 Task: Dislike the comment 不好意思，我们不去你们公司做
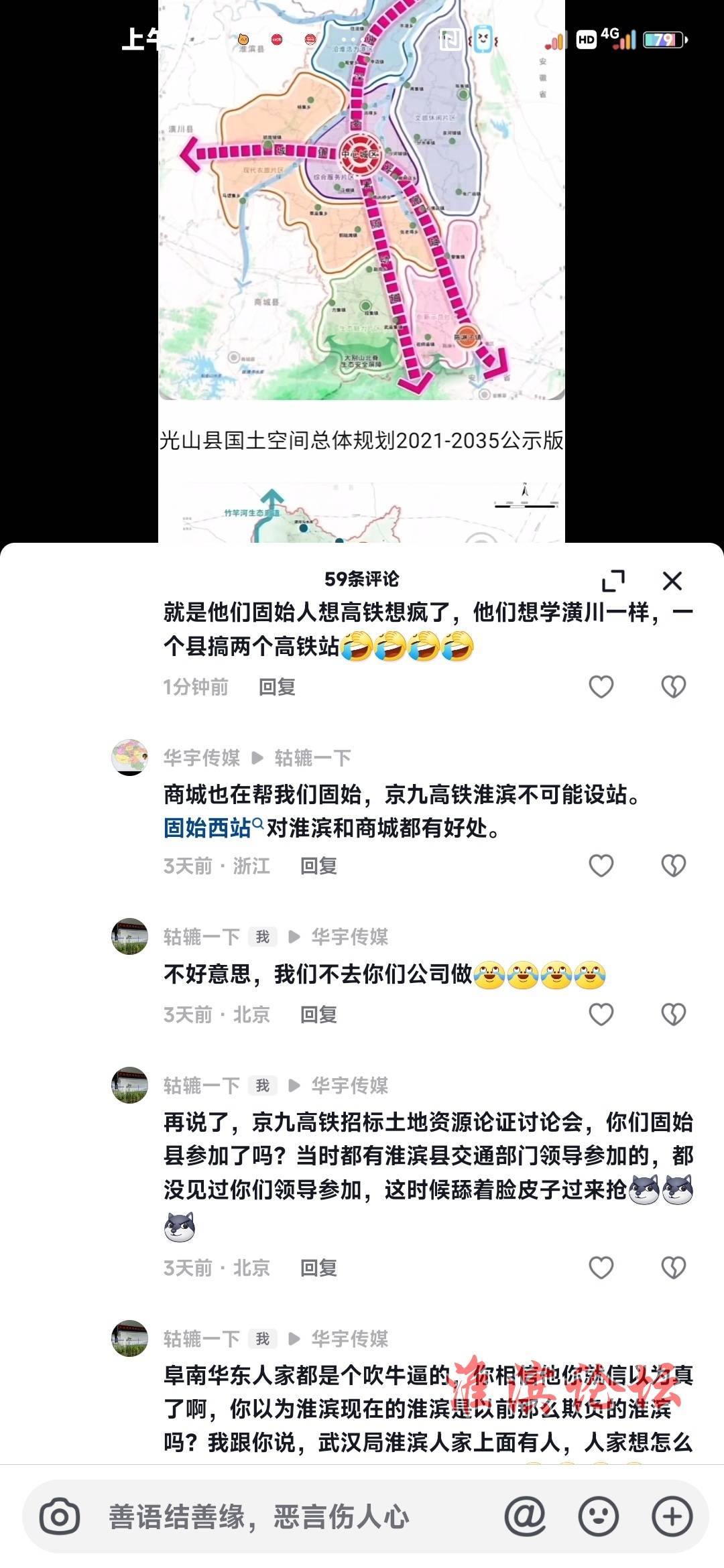673,1015
